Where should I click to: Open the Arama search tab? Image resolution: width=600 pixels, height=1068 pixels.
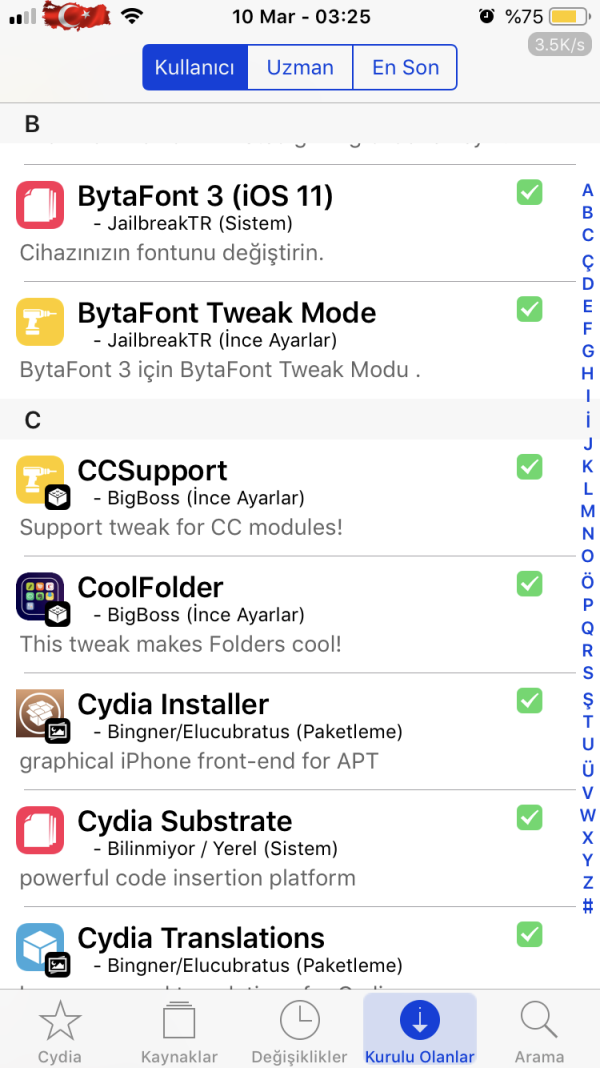click(539, 1032)
